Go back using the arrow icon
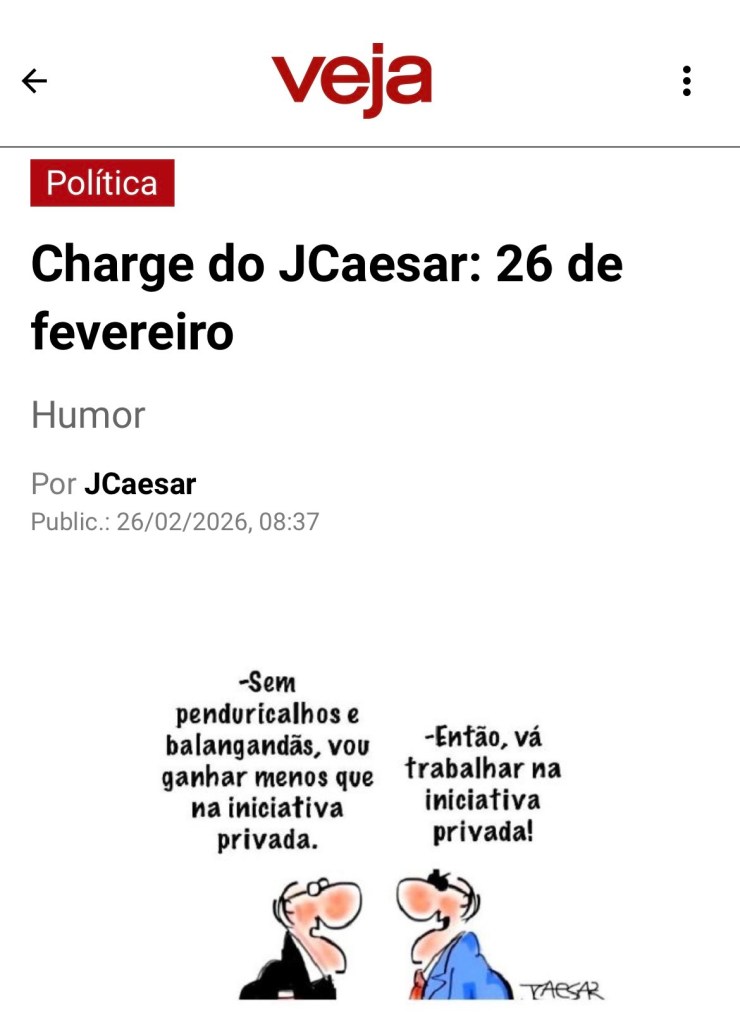Viewport: 740px width, 1023px height. click(35, 81)
